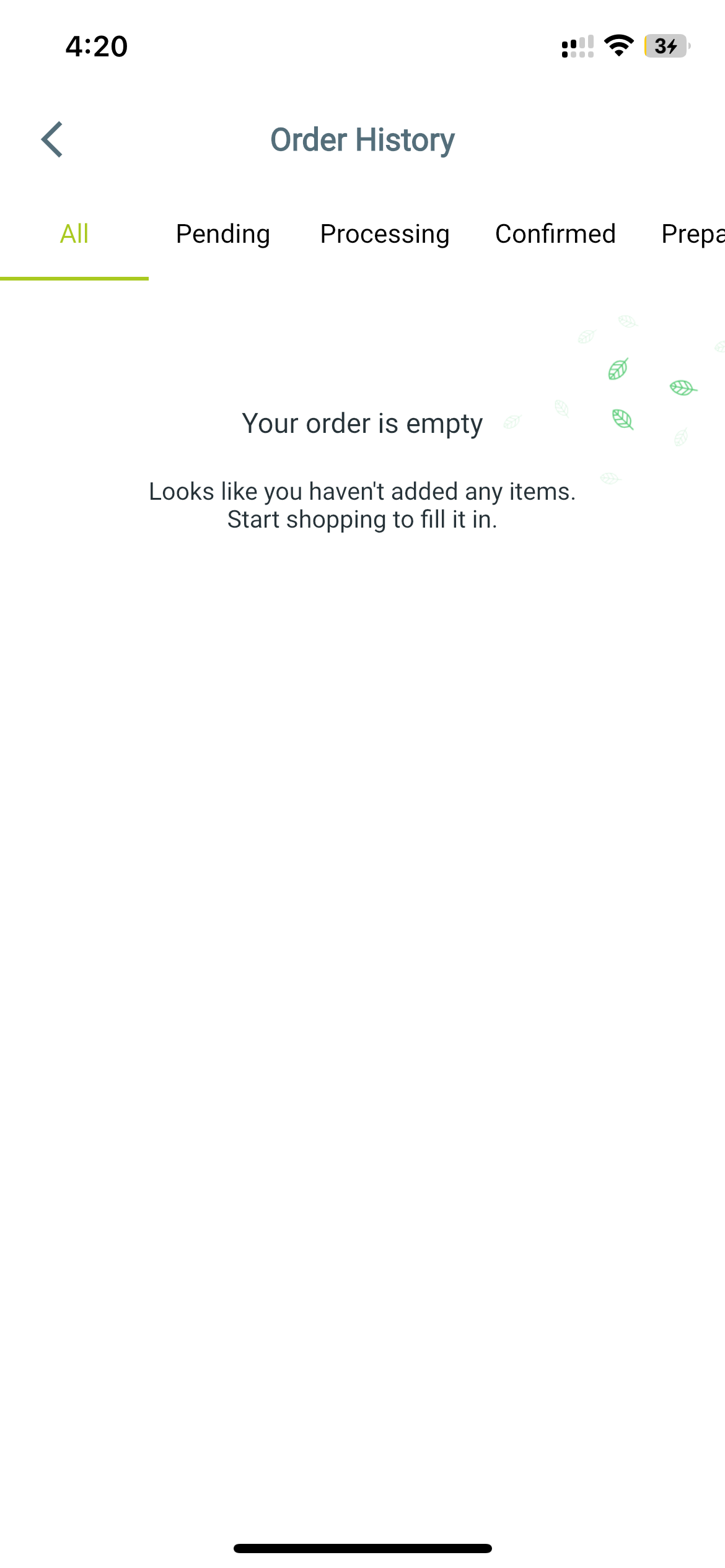Open the Confirmed tab

tap(555, 234)
